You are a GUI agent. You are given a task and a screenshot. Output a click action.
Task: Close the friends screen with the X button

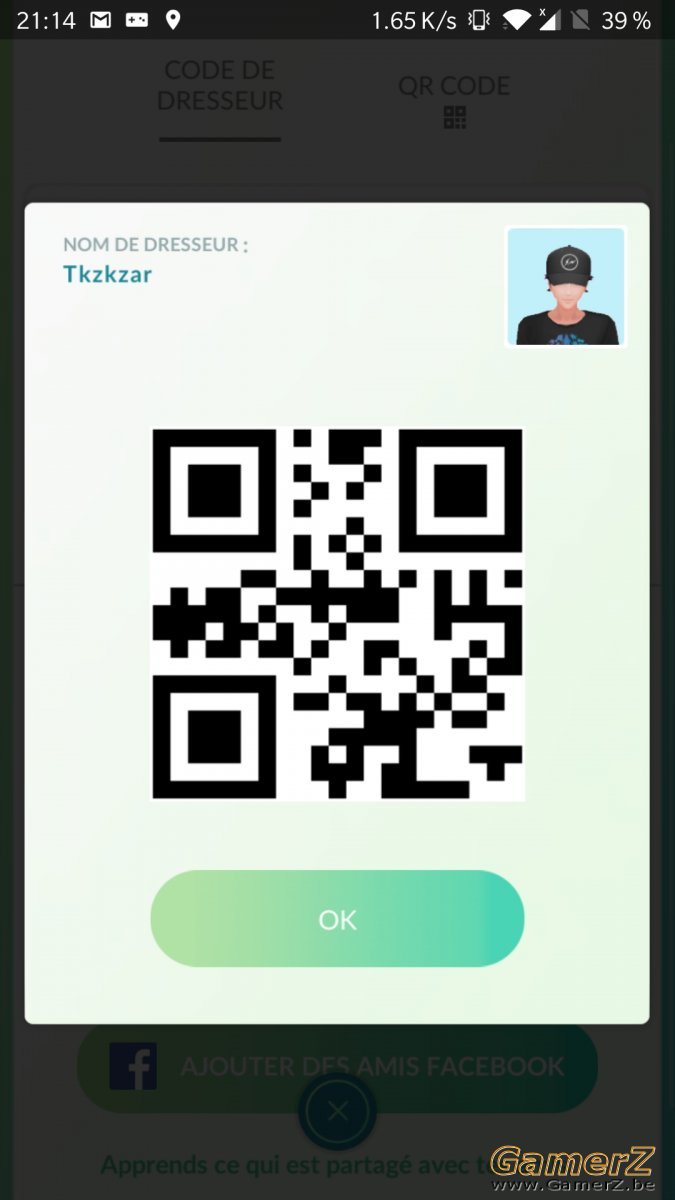coord(338,1111)
